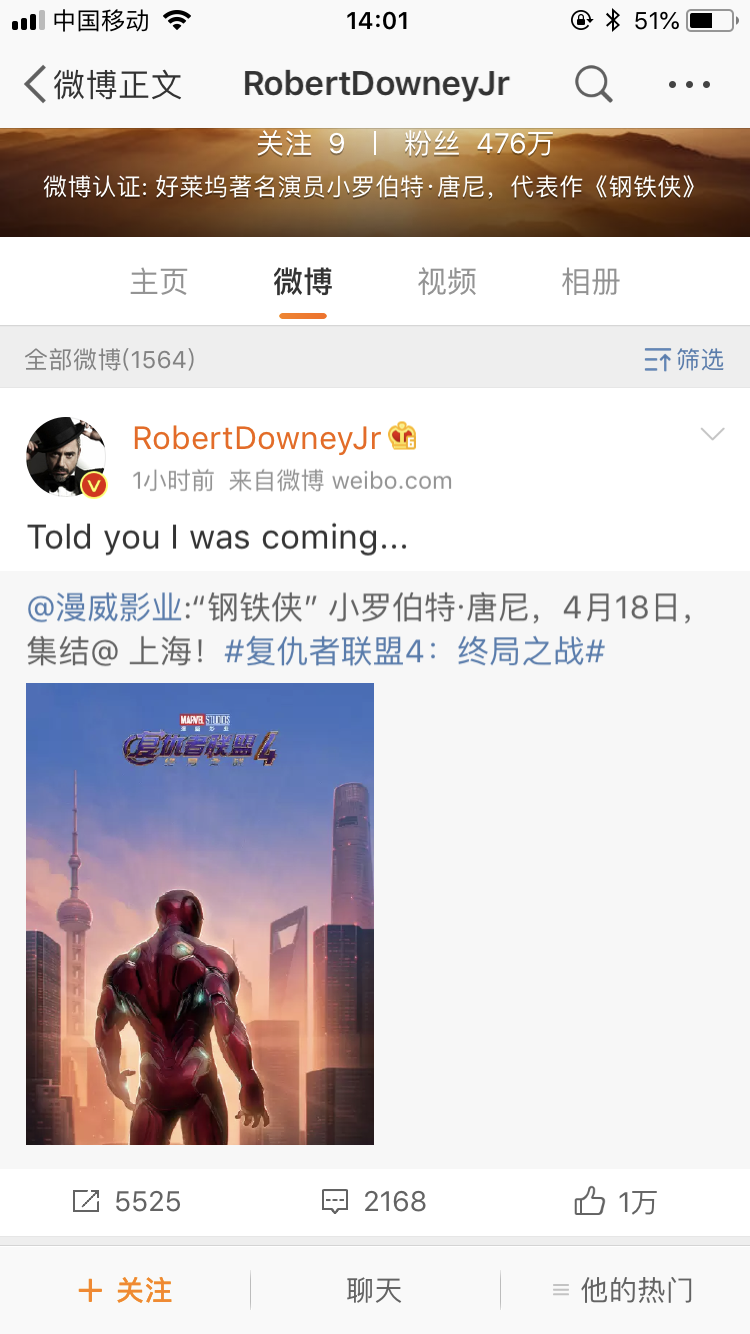Switch to the 视频 tab
The width and height of the screenshot is (750, 1334).
[x=447, y=282]
